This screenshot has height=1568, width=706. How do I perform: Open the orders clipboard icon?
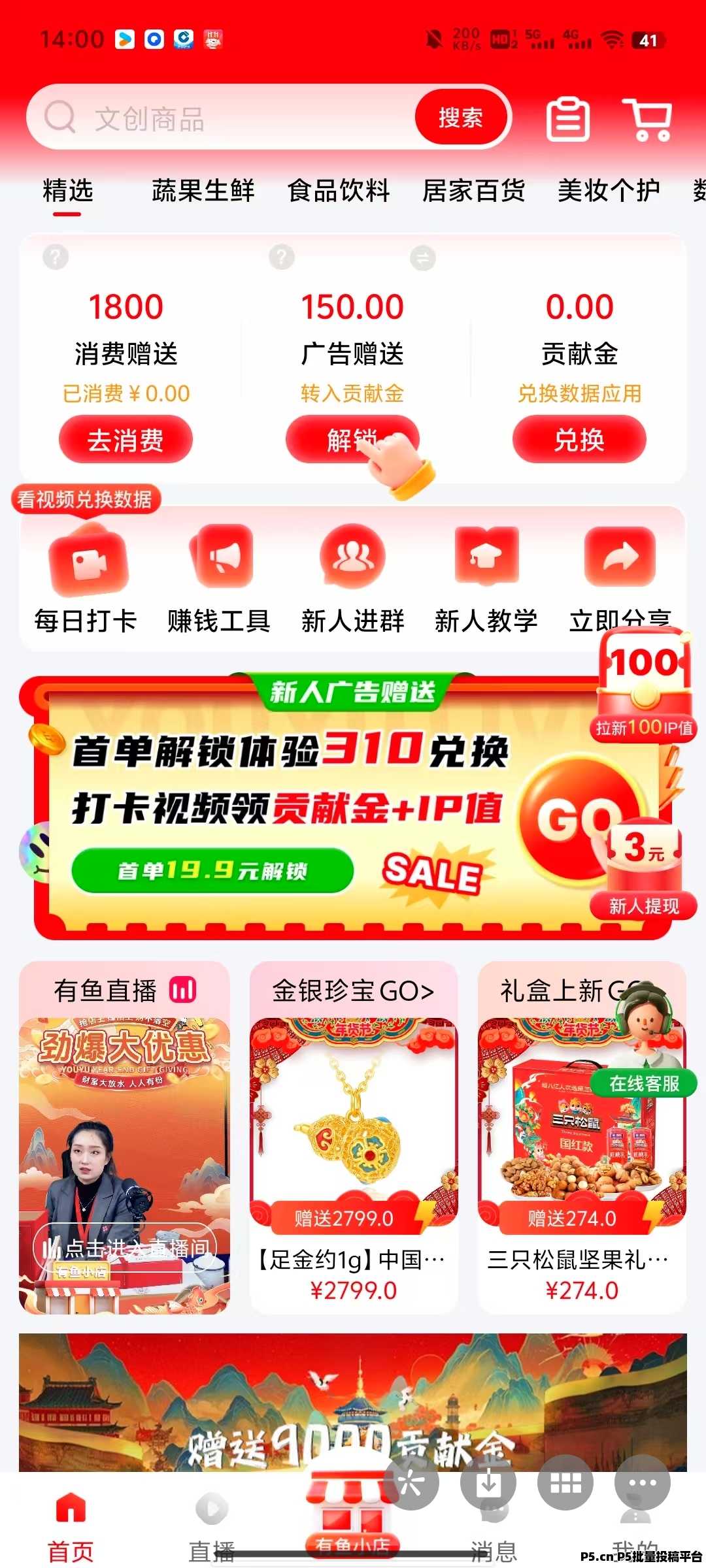pos(567,119)
